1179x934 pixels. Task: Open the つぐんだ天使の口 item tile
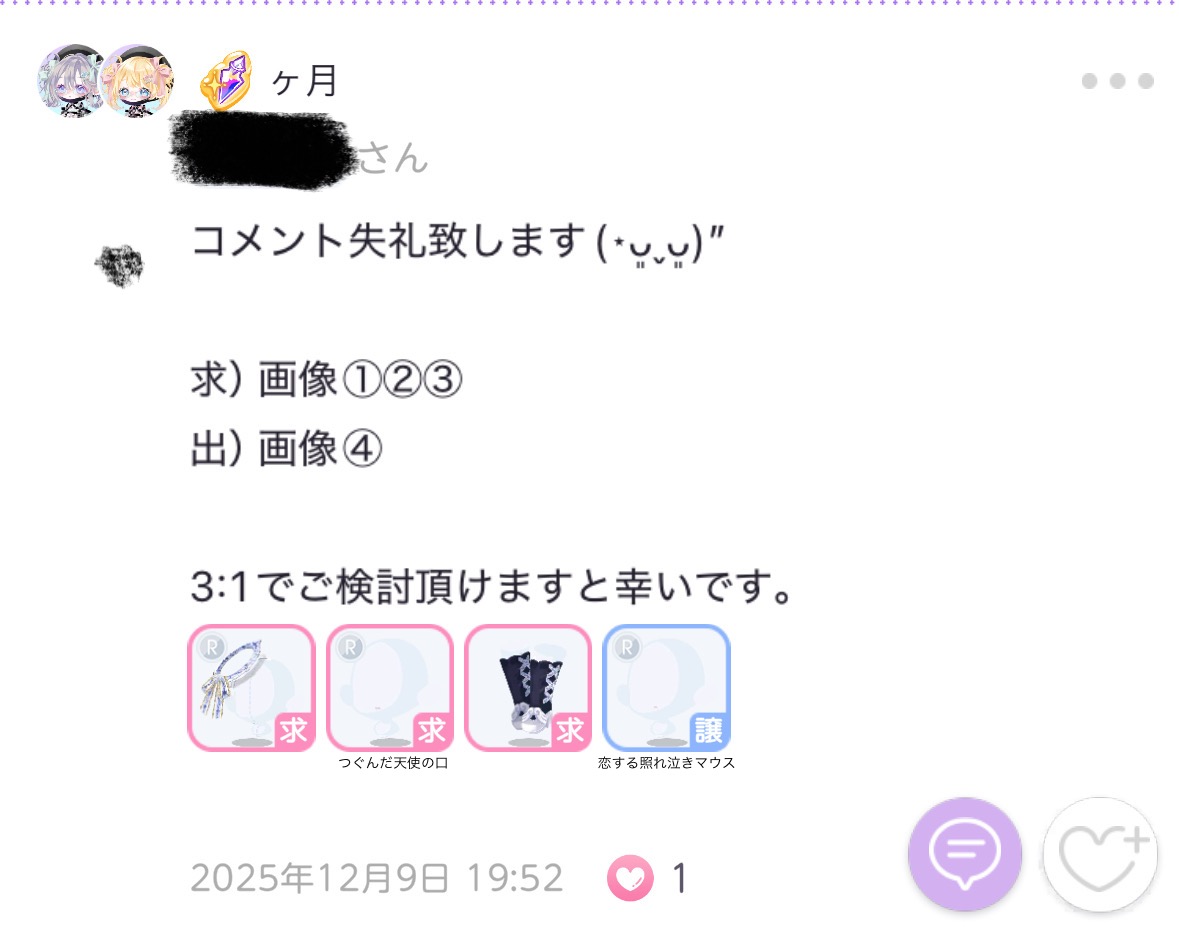click(390, 687)
